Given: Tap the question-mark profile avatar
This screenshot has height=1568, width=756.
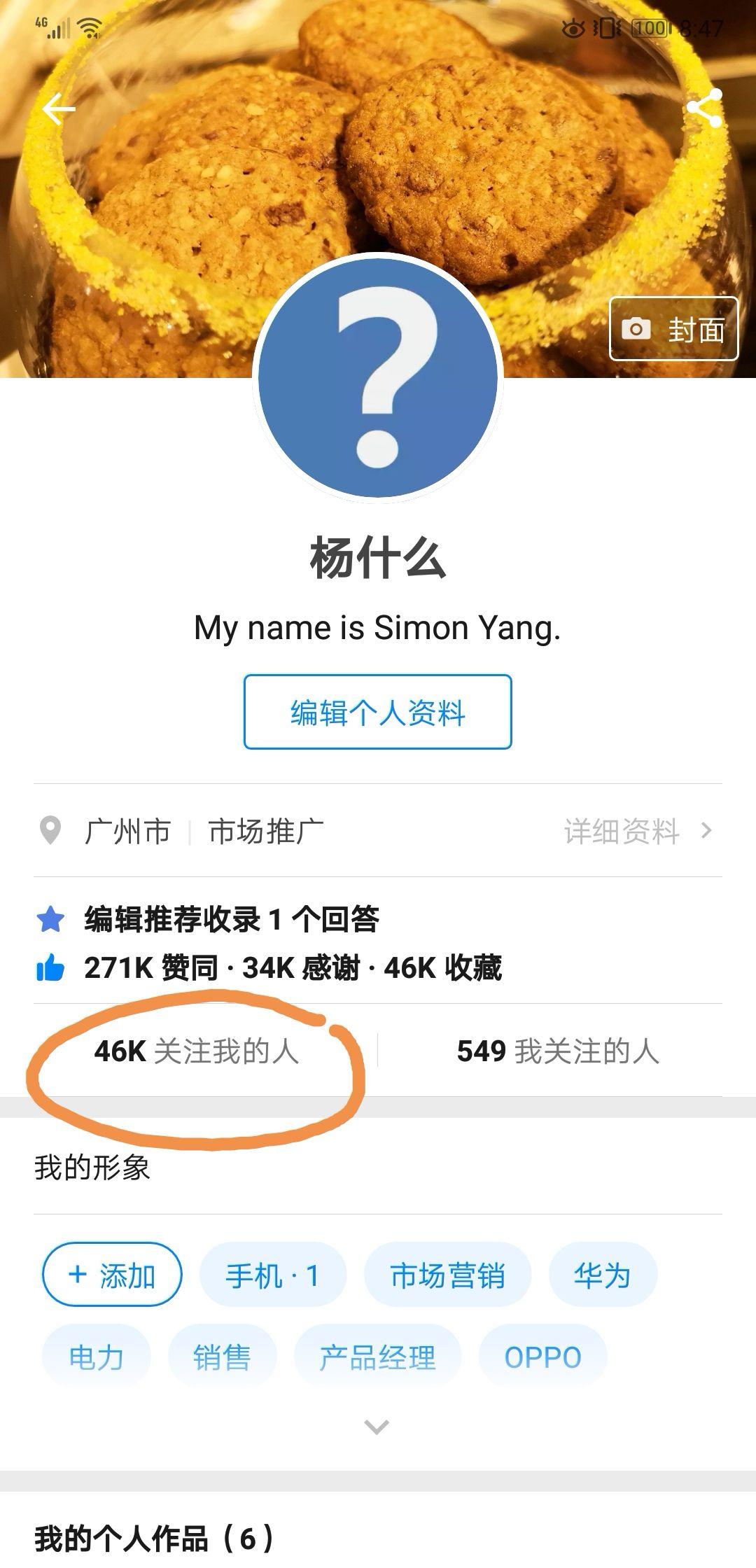Looking at the screenshot, I should (378, 378).
